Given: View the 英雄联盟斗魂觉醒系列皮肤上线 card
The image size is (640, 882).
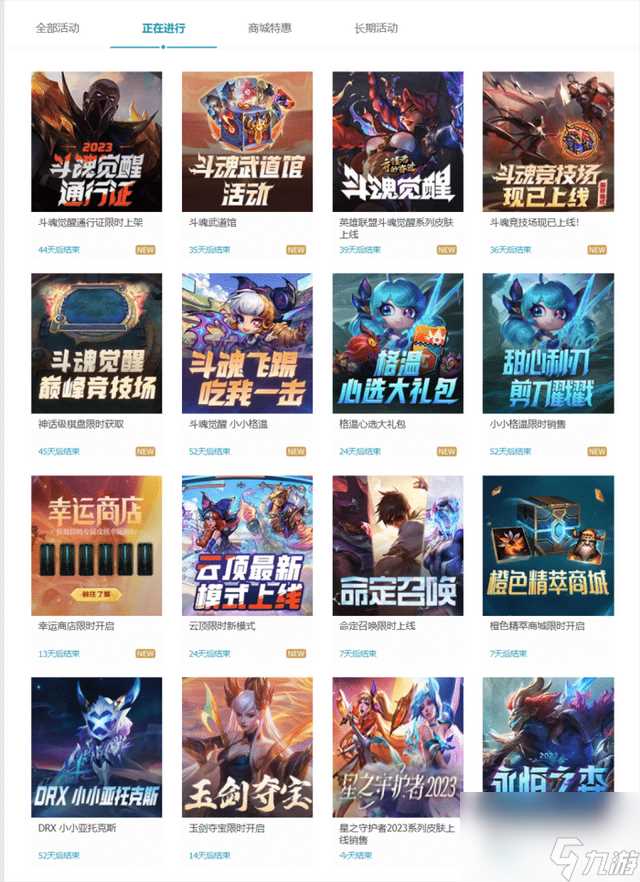Looking at the screenshot, I should 397,141.
